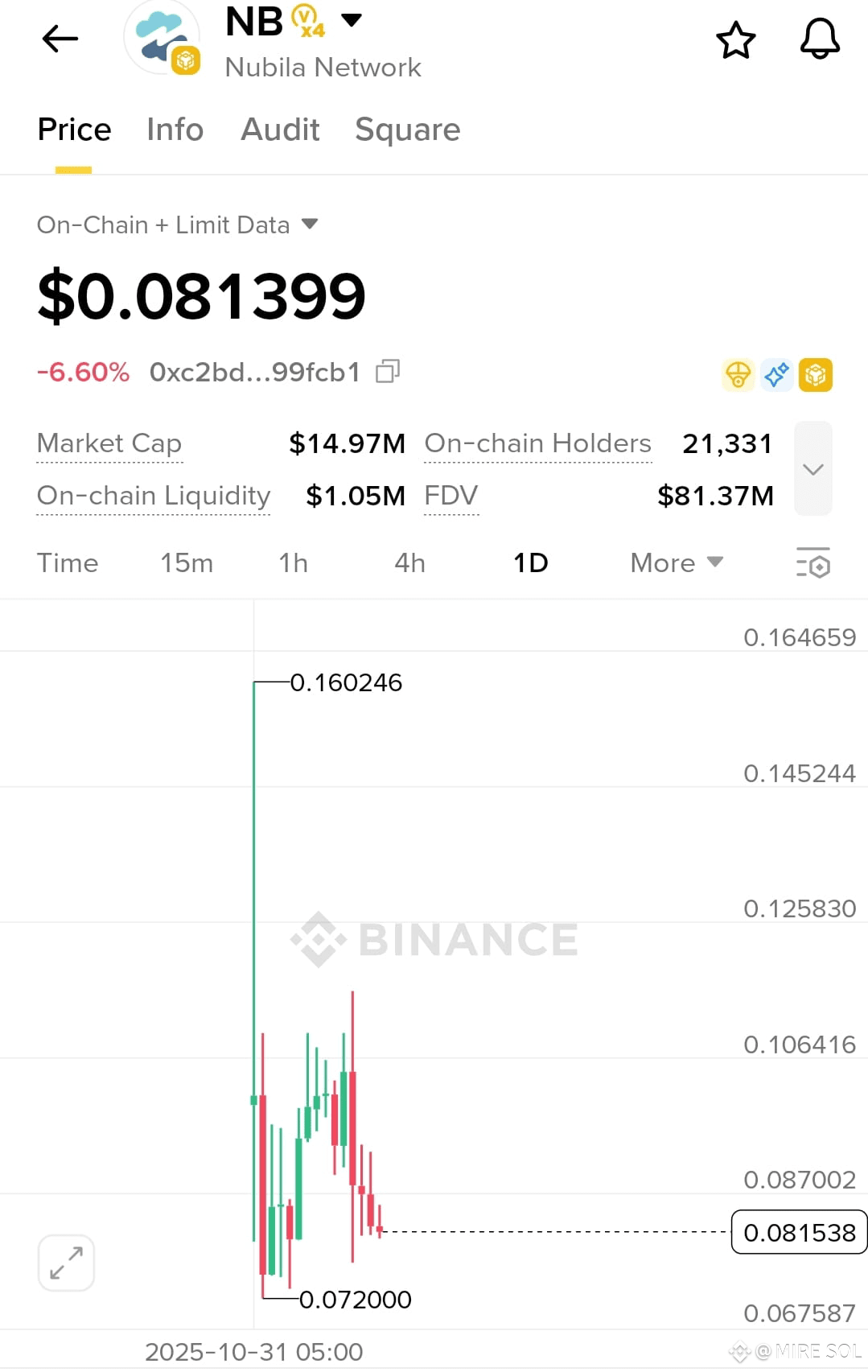Expand the market stats panel chevron
Viewport: 868px width, 1372px height.
point(812,469)
